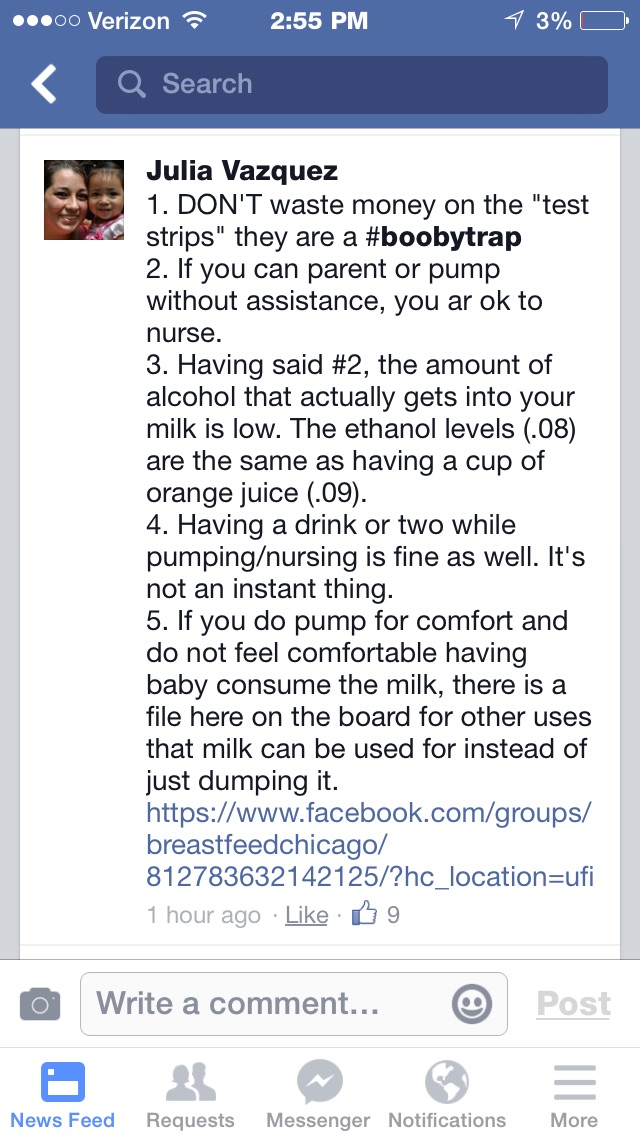
Task: Open the More tab
Action: coord(574,1094)
